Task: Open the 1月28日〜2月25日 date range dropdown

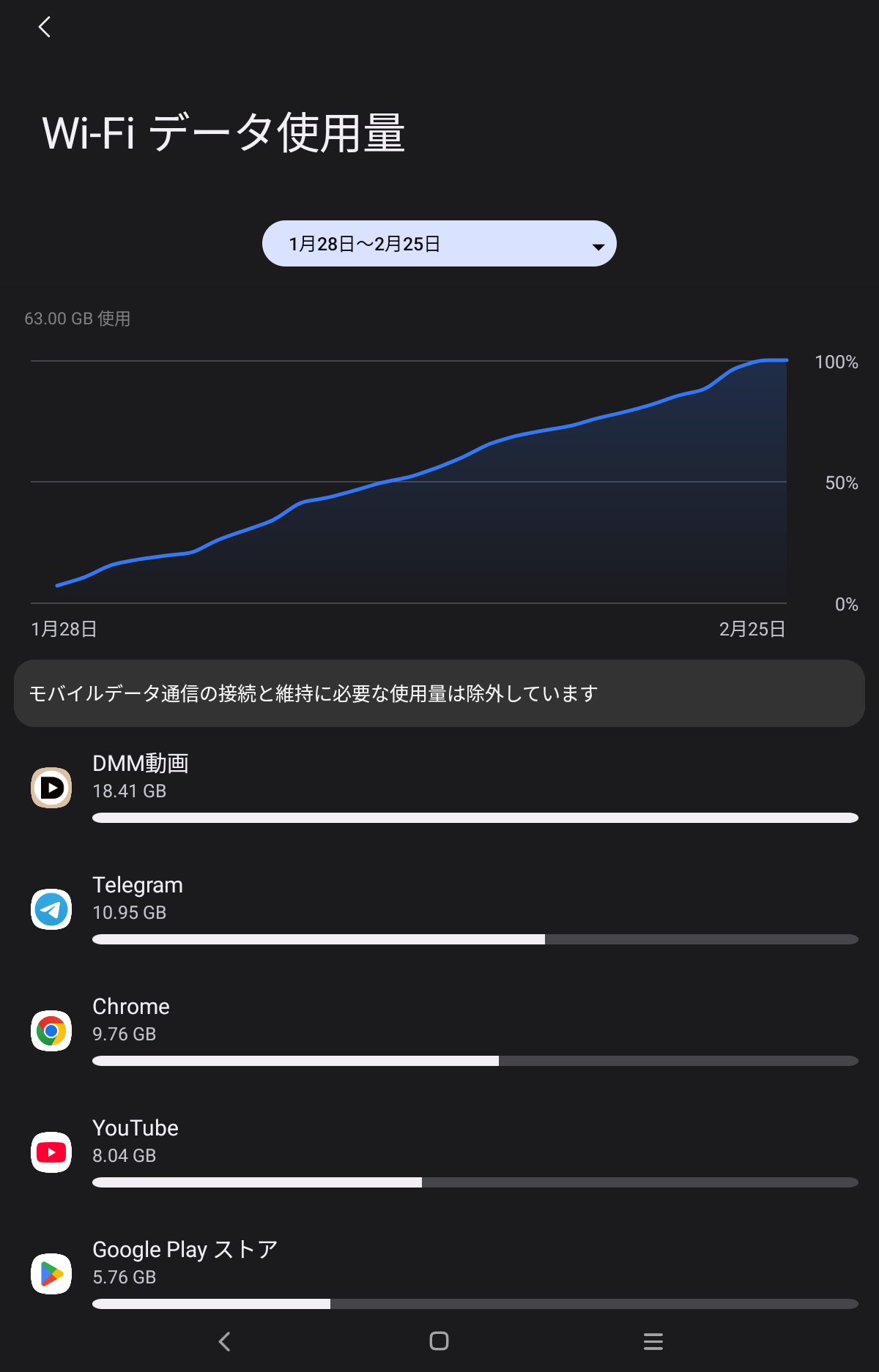Action: [439, 244]
